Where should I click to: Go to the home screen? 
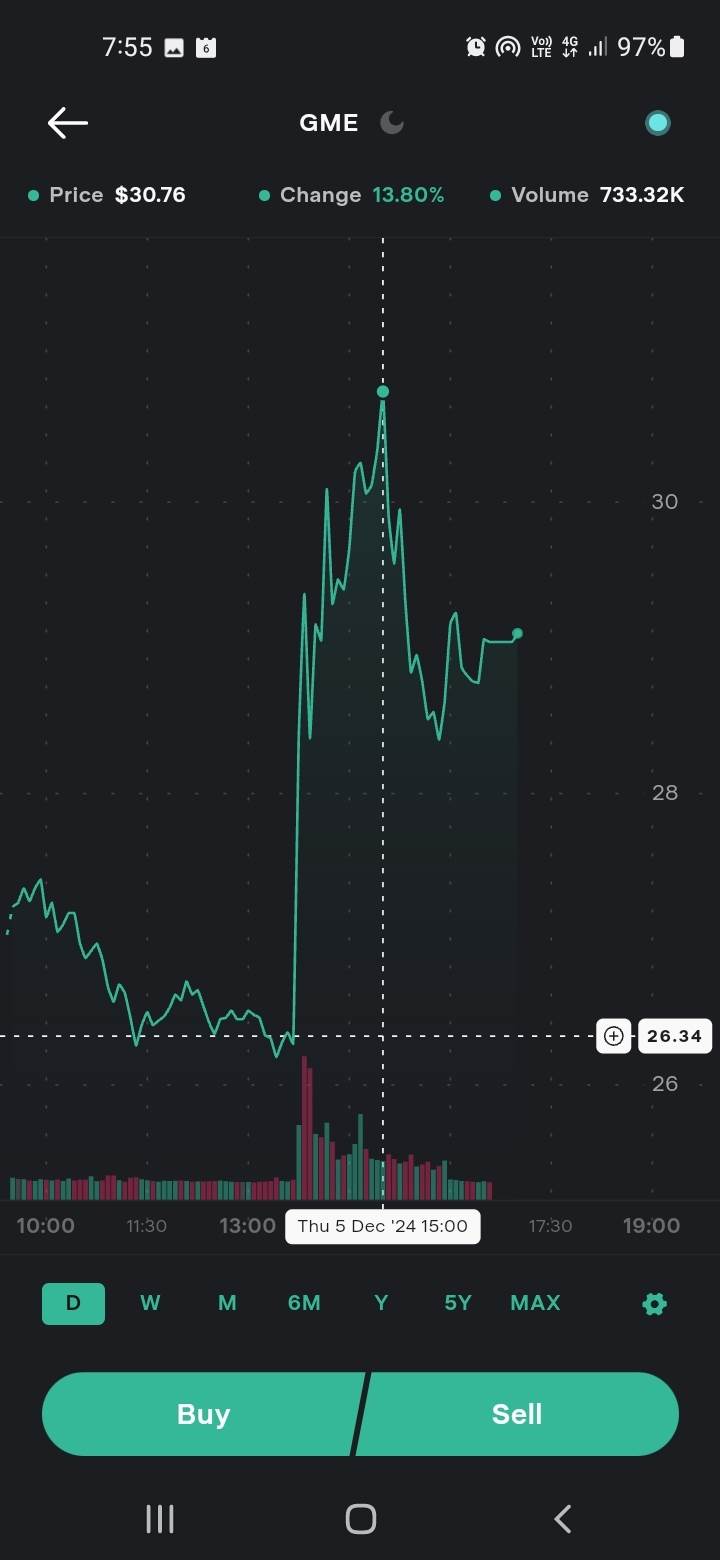point(360,1519)
